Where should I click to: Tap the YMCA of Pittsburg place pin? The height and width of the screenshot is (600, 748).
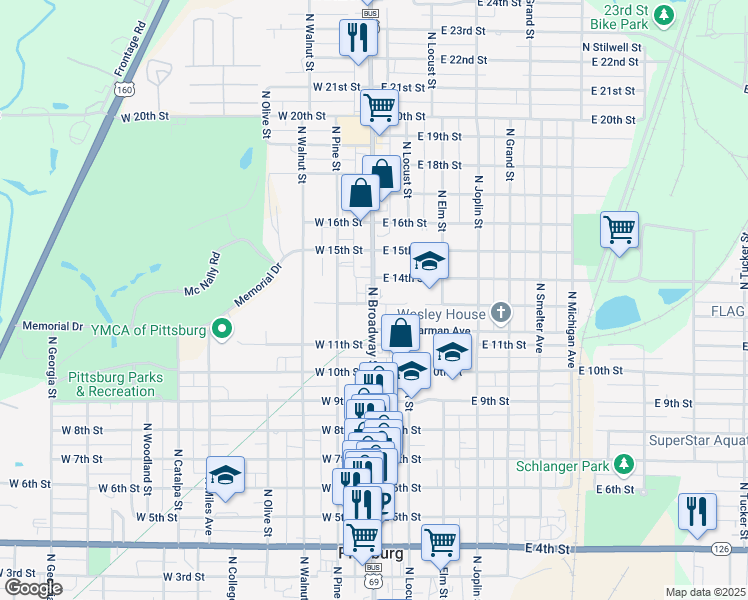[x=221, y=329]
